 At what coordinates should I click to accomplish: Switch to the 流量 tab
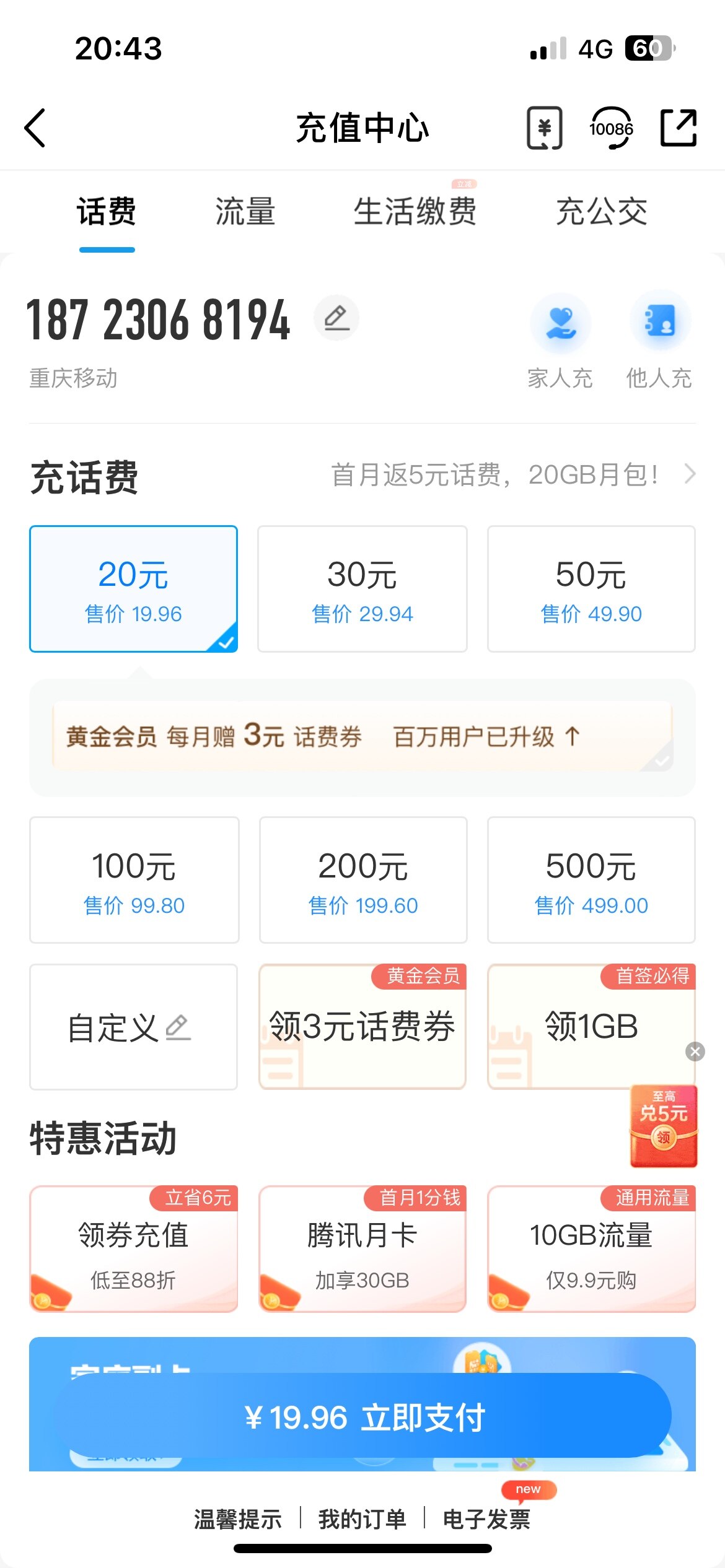(x=245, y=212)
